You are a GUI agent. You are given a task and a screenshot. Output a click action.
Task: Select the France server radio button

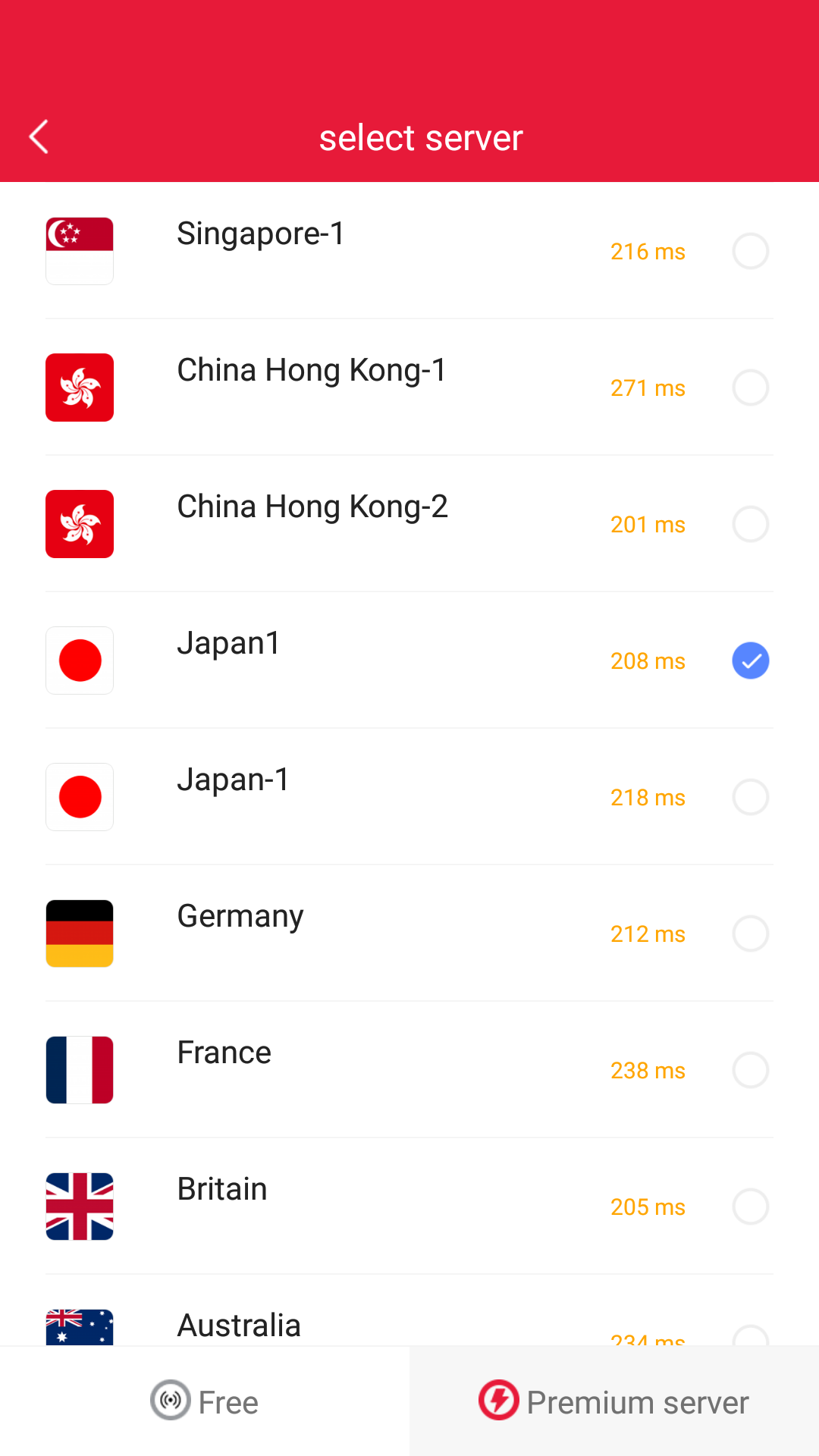coord(750,1070)
